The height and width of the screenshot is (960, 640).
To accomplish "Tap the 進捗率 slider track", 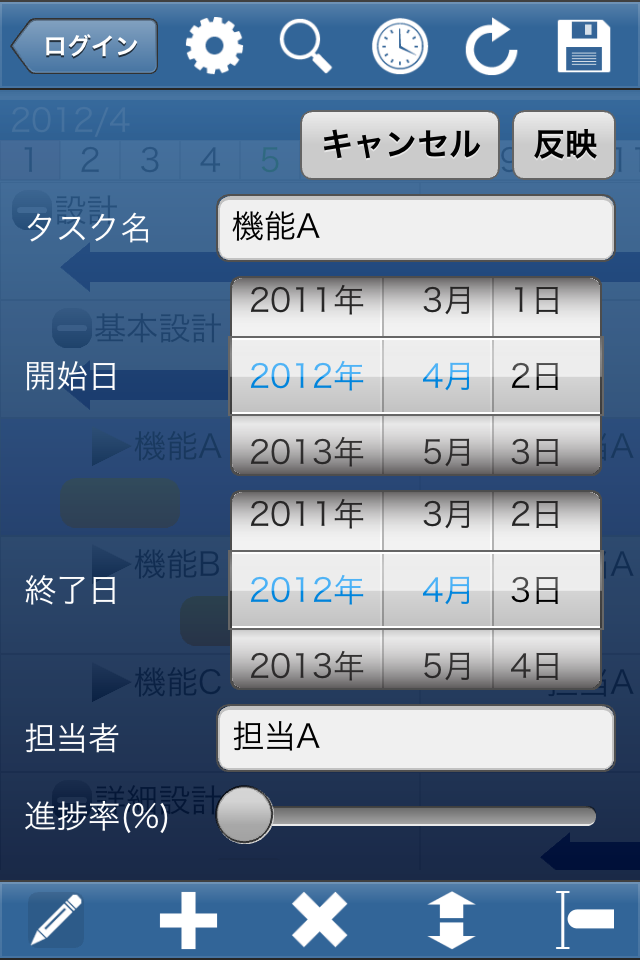I will click(430, 817).
